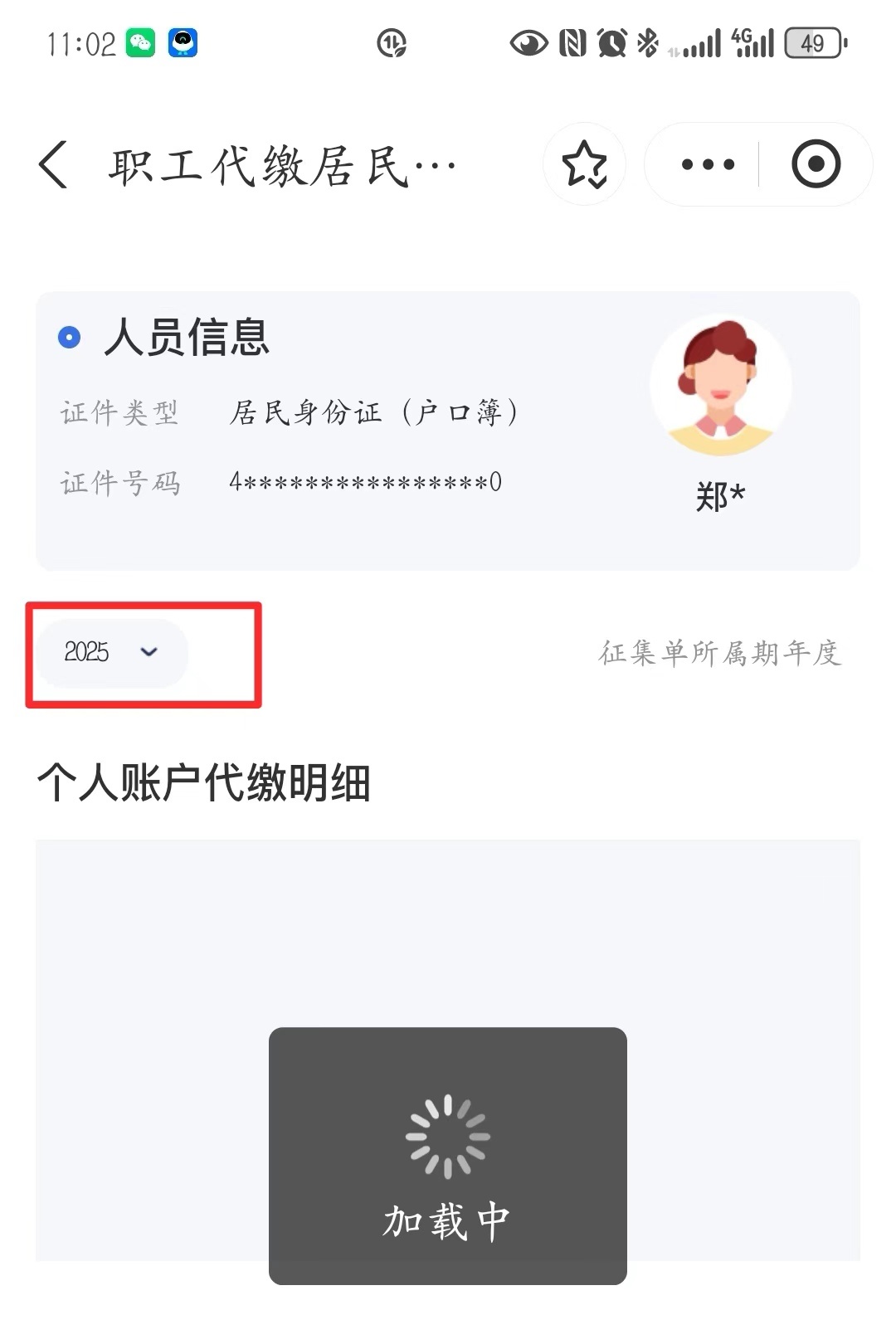The height and width of the screenshot is (1344, 896).
Task: Toggle the masked ID number visibility
Action: coord(363,481)
